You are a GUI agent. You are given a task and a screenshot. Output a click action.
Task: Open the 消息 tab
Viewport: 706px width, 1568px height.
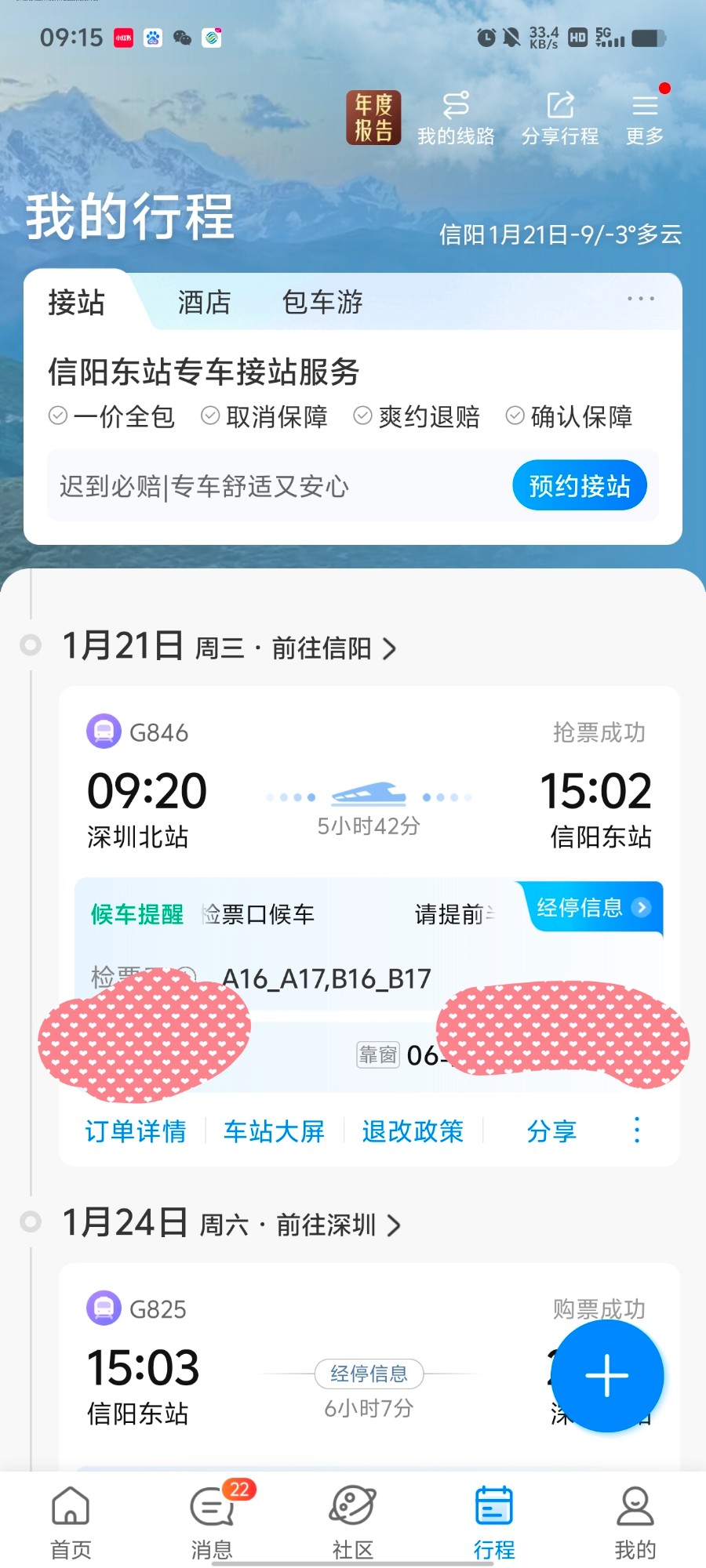(212, 1522)
